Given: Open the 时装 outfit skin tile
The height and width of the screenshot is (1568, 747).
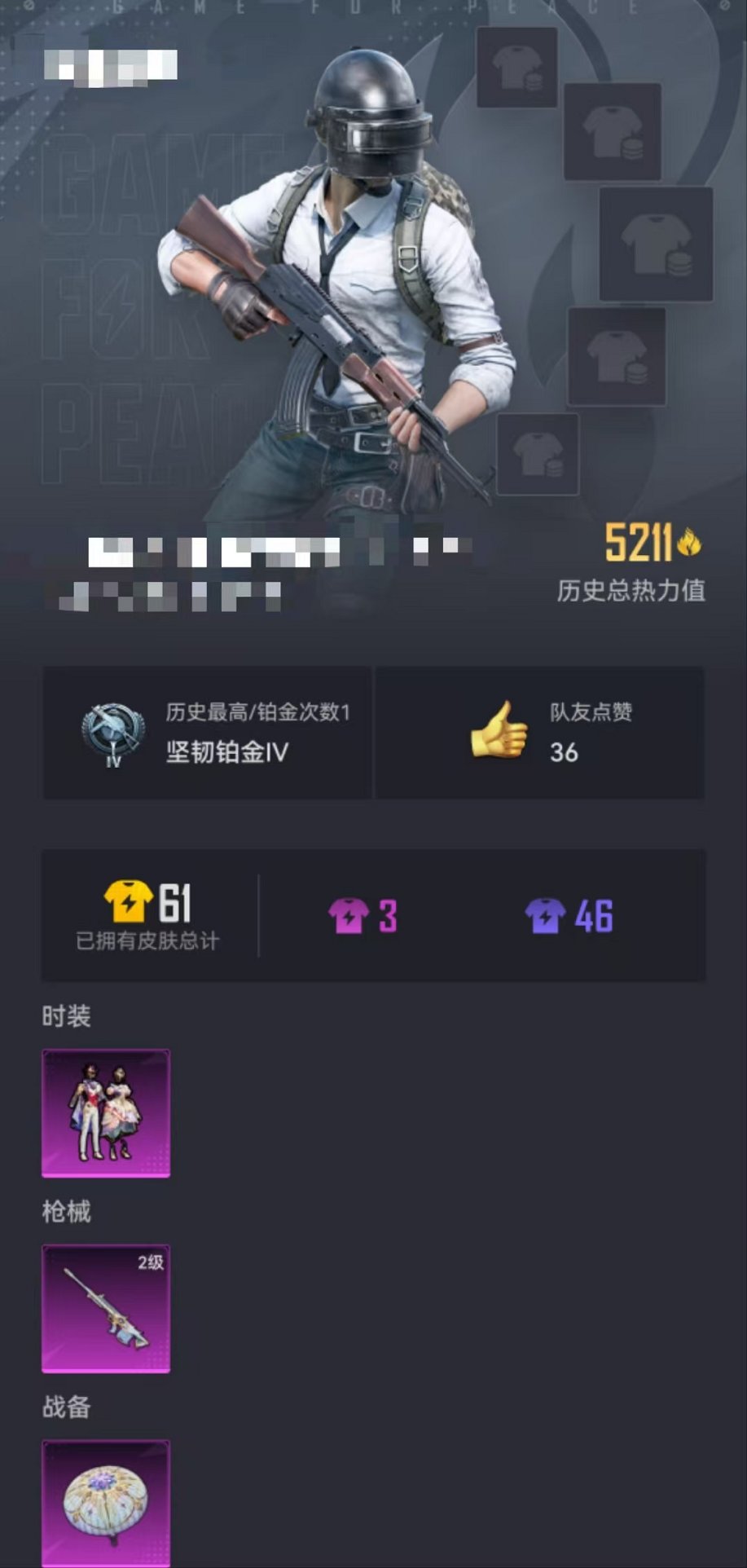Looking at the screenshot, I should [106, 1113].
